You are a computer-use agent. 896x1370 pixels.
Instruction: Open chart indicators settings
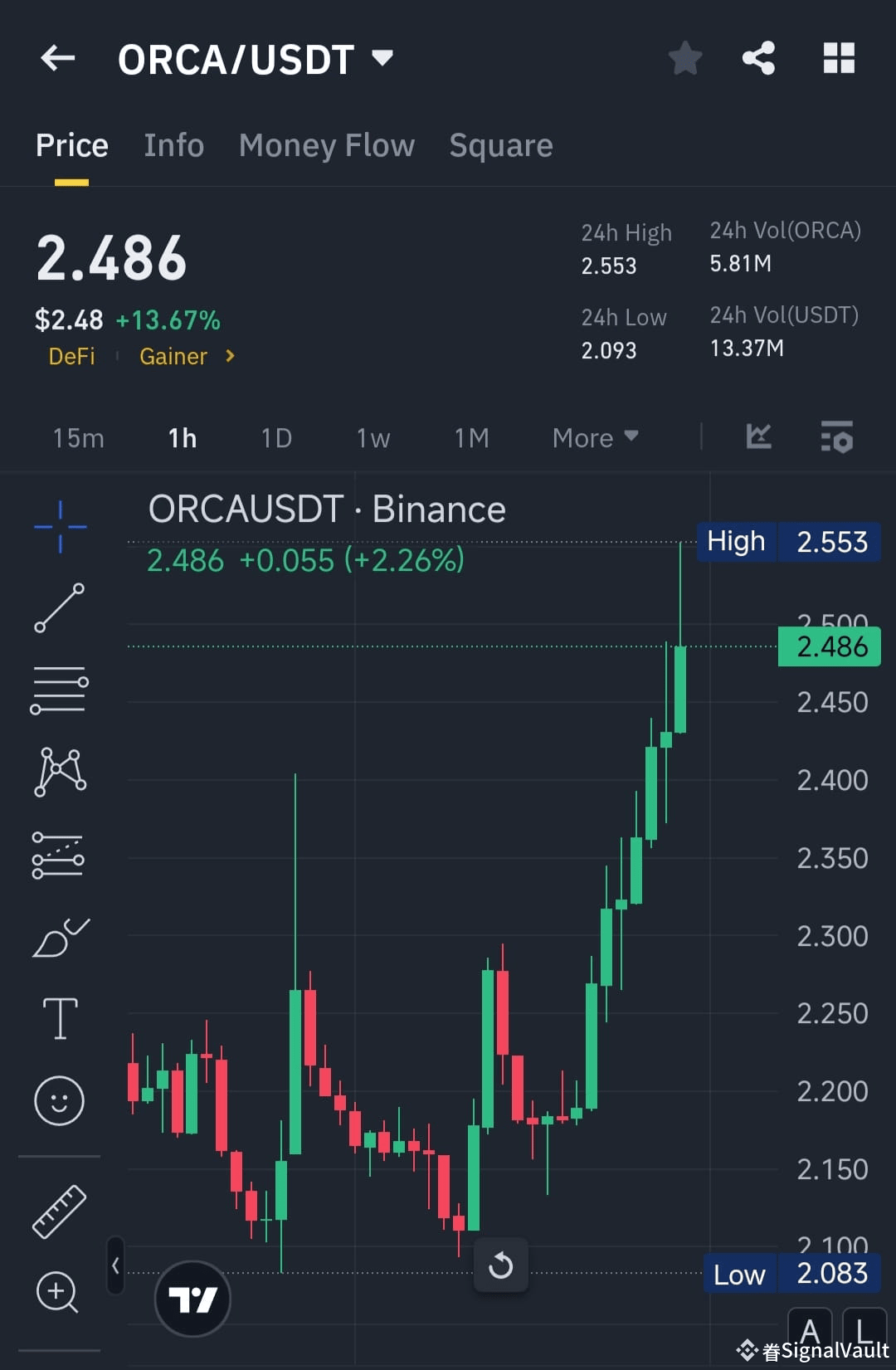tap(837, 437)
